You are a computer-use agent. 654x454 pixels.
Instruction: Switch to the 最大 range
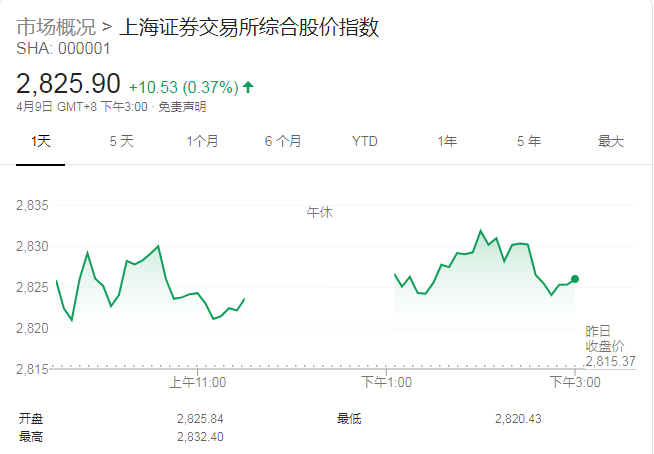pos(610,142)
